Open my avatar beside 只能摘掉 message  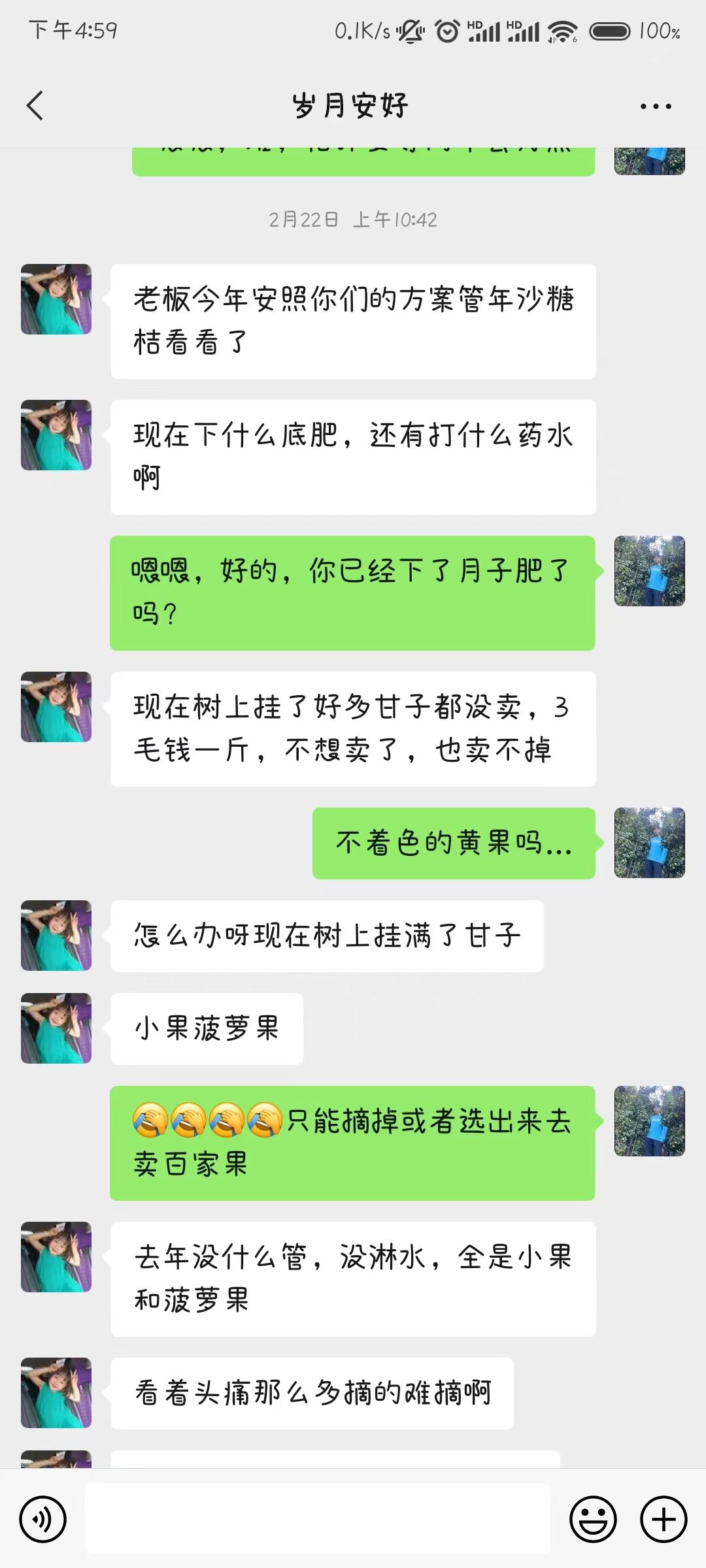pos(650,1121)
